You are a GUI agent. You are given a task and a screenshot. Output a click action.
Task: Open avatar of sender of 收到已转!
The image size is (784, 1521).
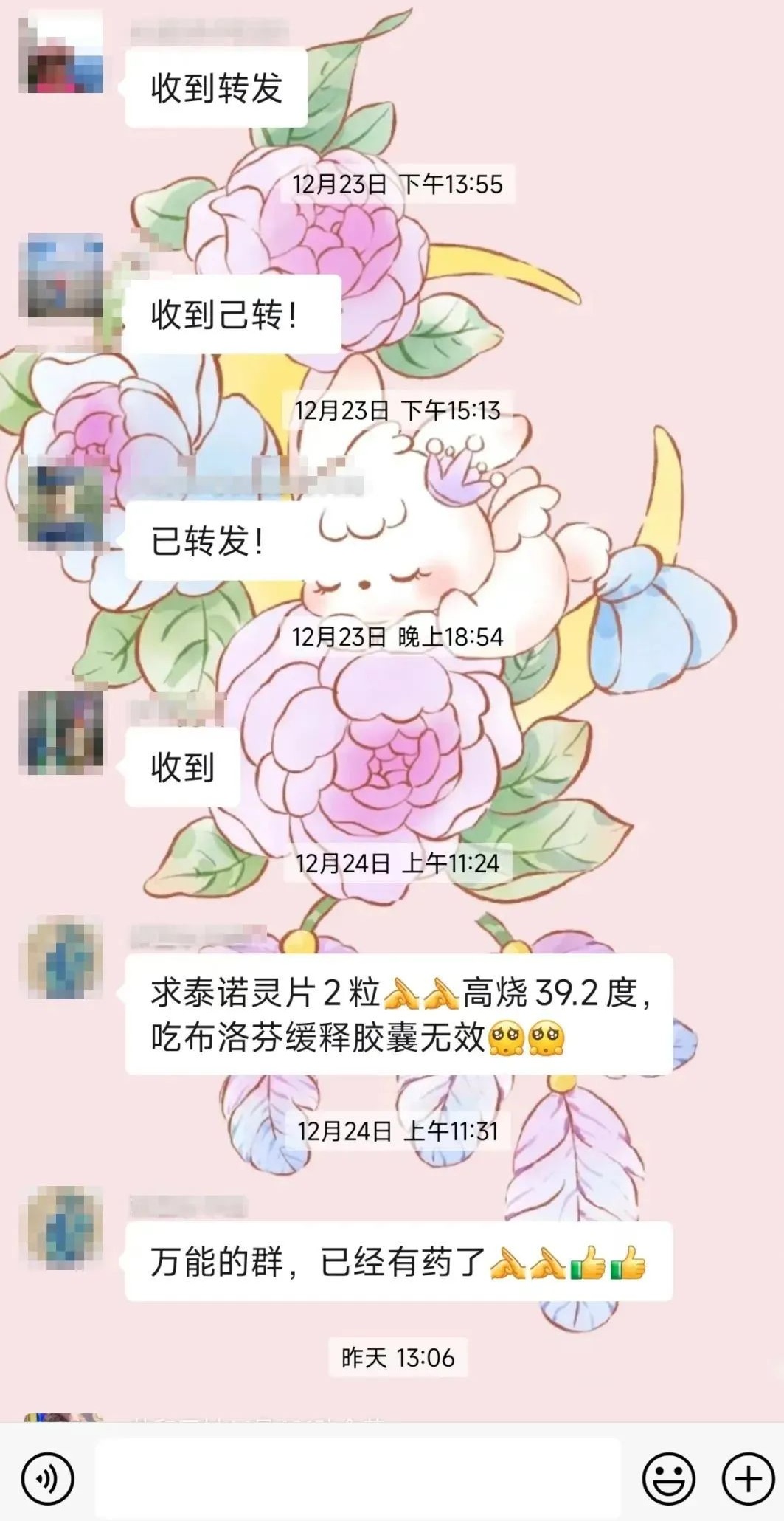(x=65, y=276)
